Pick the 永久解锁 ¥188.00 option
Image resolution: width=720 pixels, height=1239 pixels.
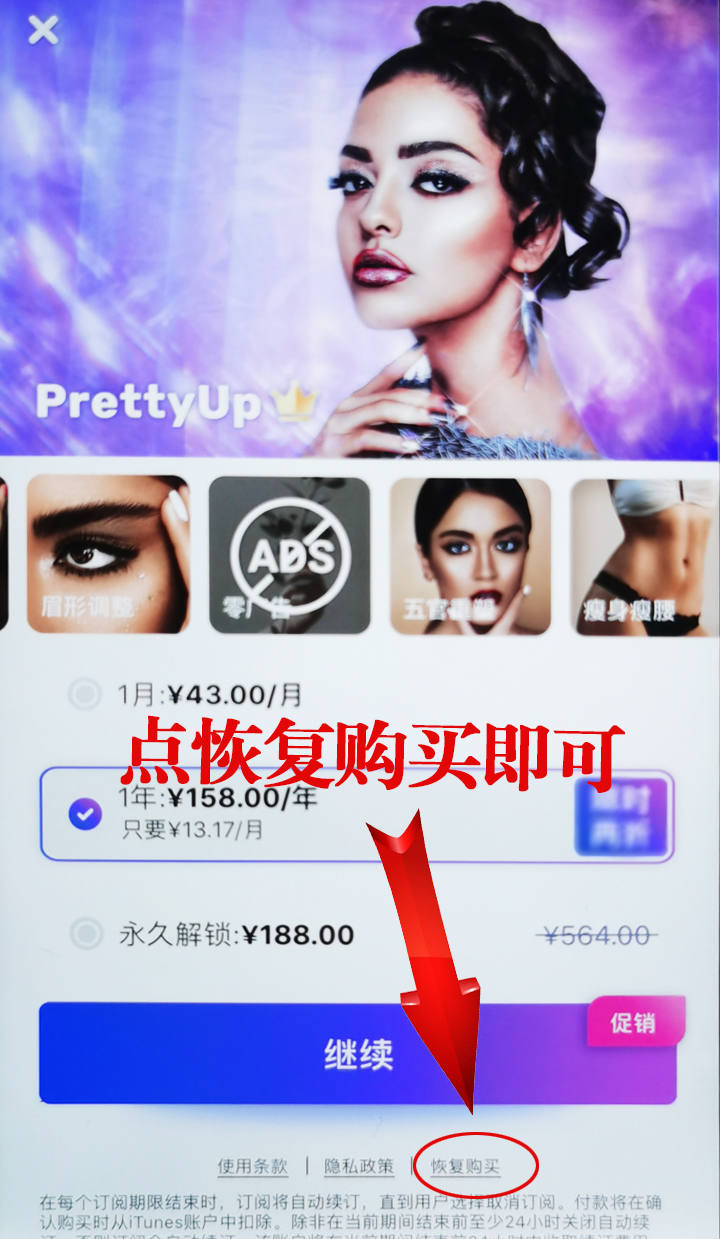point(86,935)
